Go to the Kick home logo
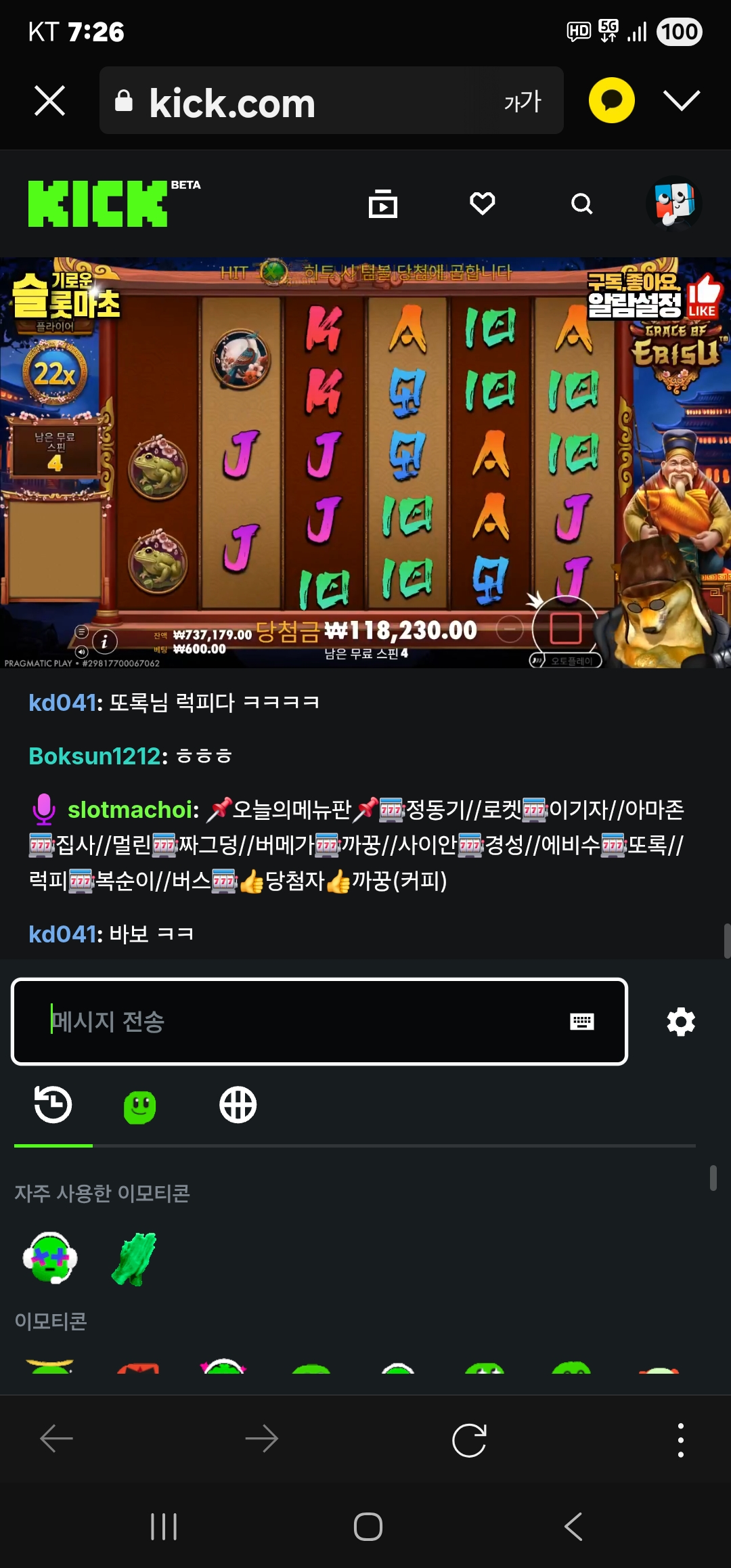The image size is (731, 1568). (x=98, y=203)
